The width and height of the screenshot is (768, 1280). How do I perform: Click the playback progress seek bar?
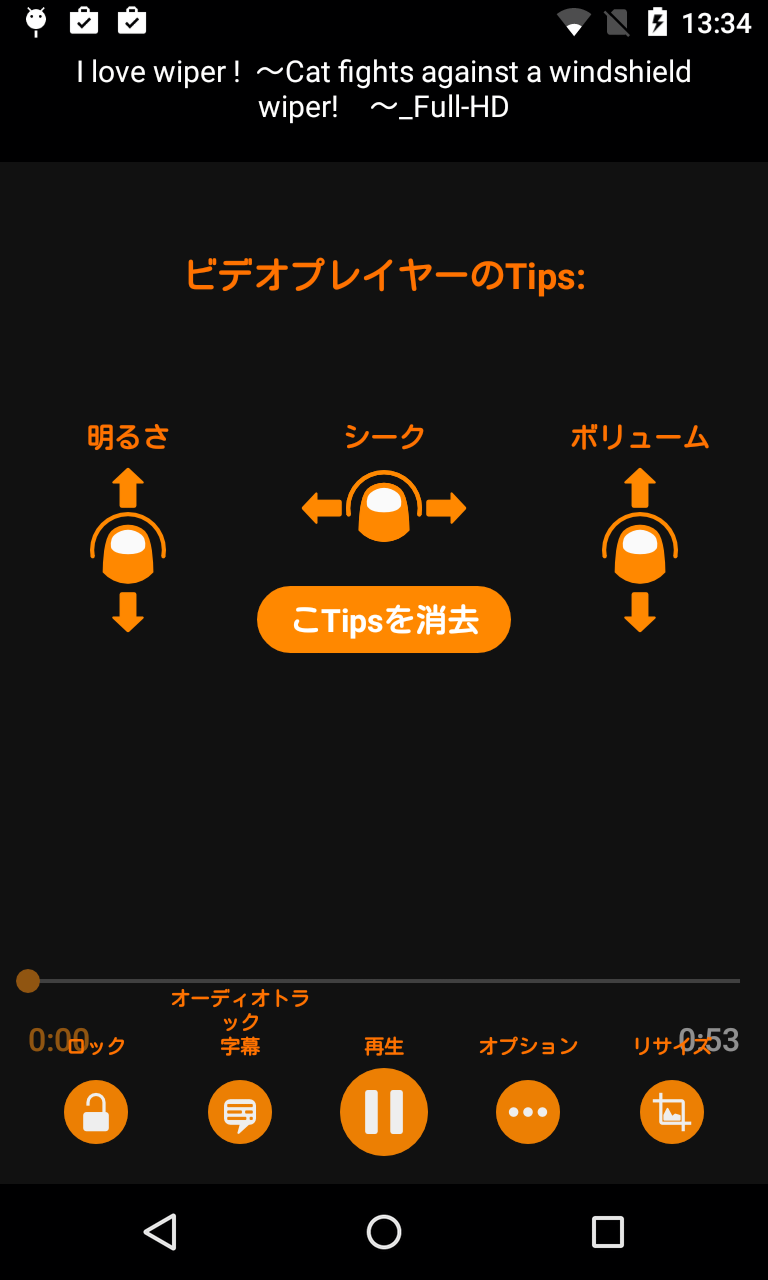click(x=384, y=980)
